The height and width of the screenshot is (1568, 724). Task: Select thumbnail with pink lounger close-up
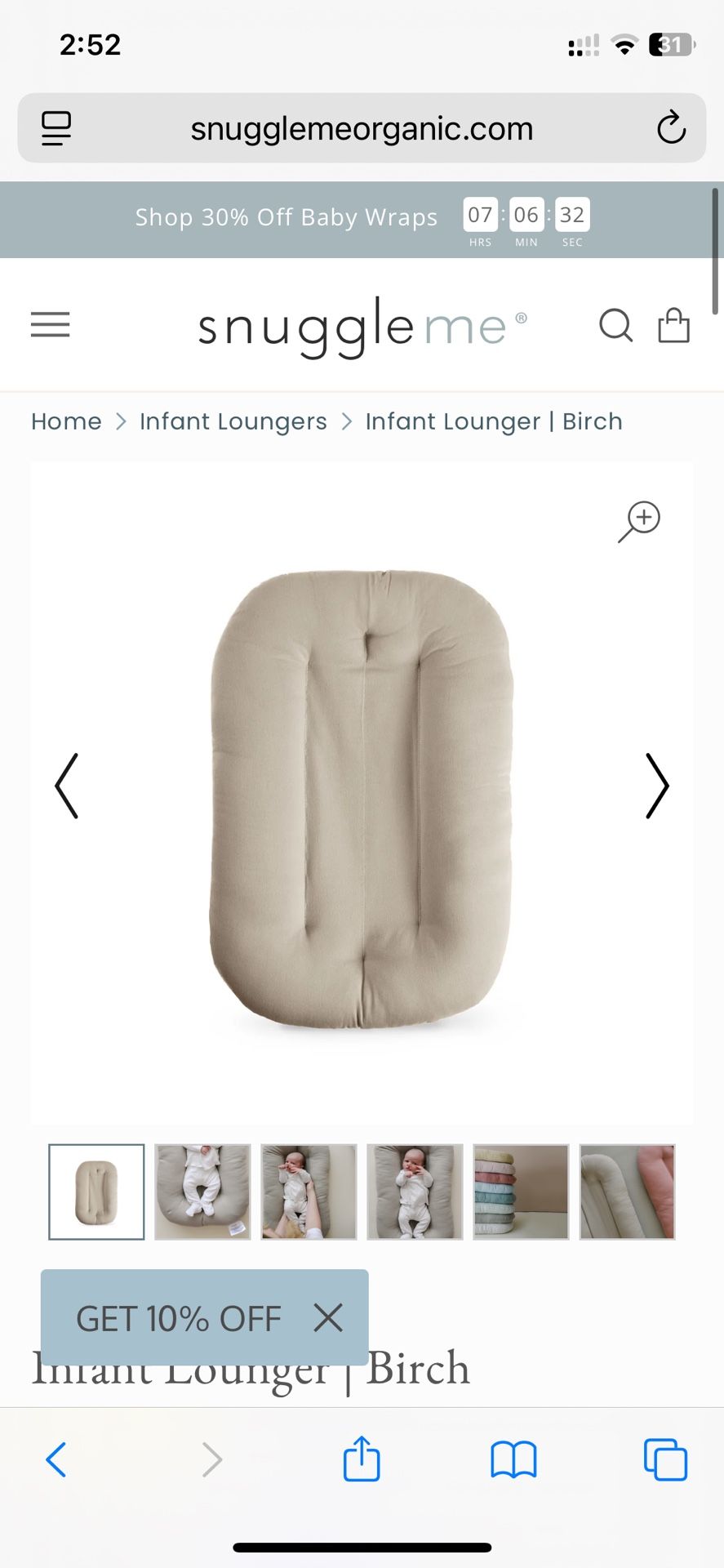[x=627, y=1192]
